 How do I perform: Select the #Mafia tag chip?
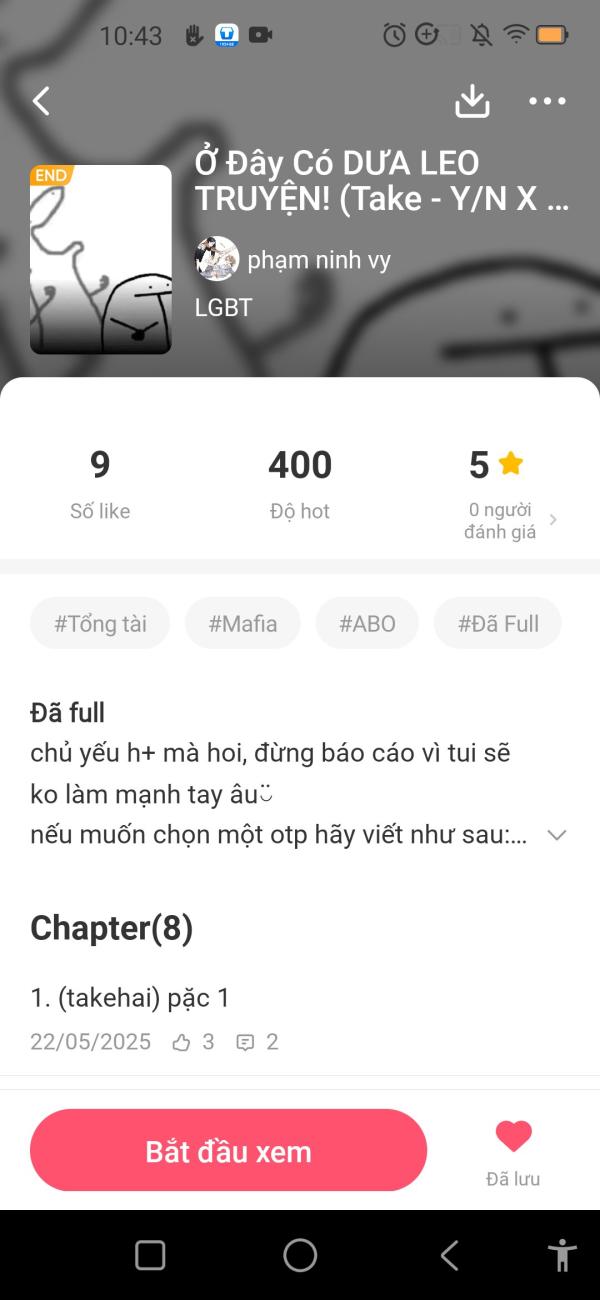point(243,624)
